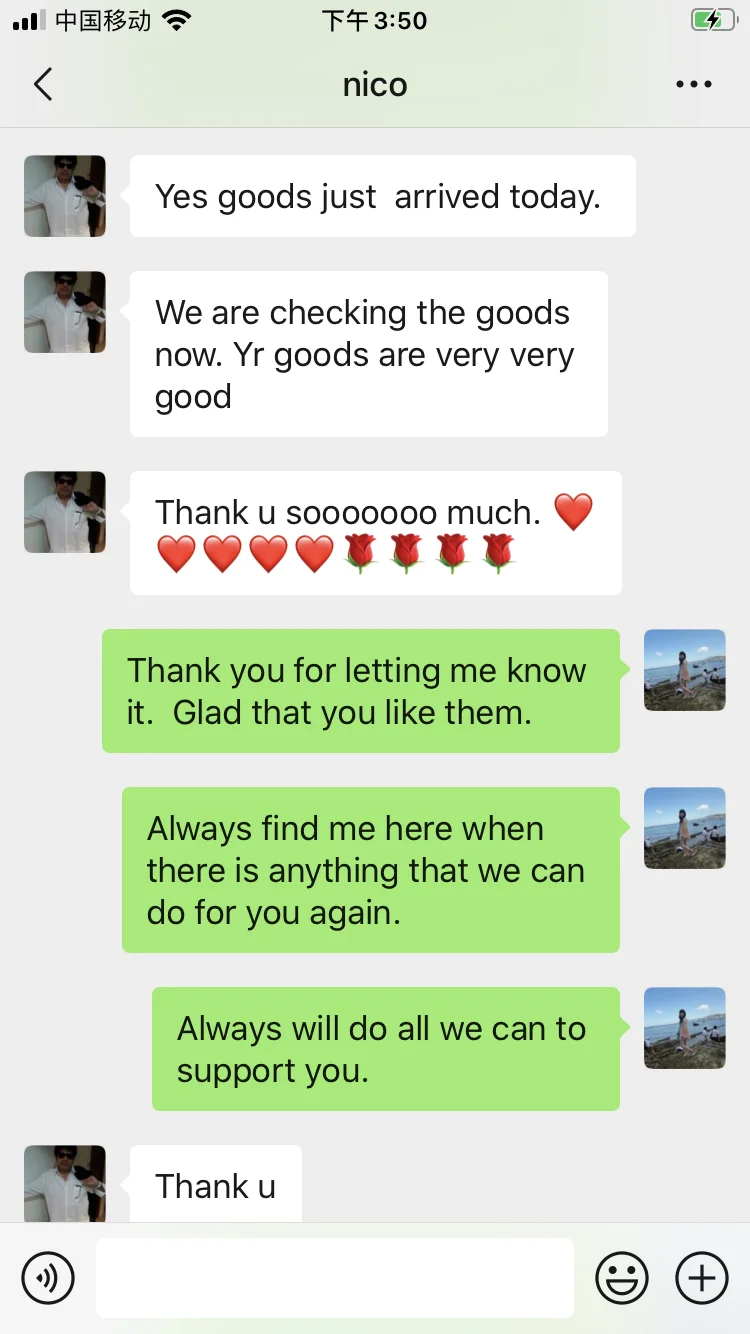View my avatar beside "Always will do all"

pos(684,1028)
